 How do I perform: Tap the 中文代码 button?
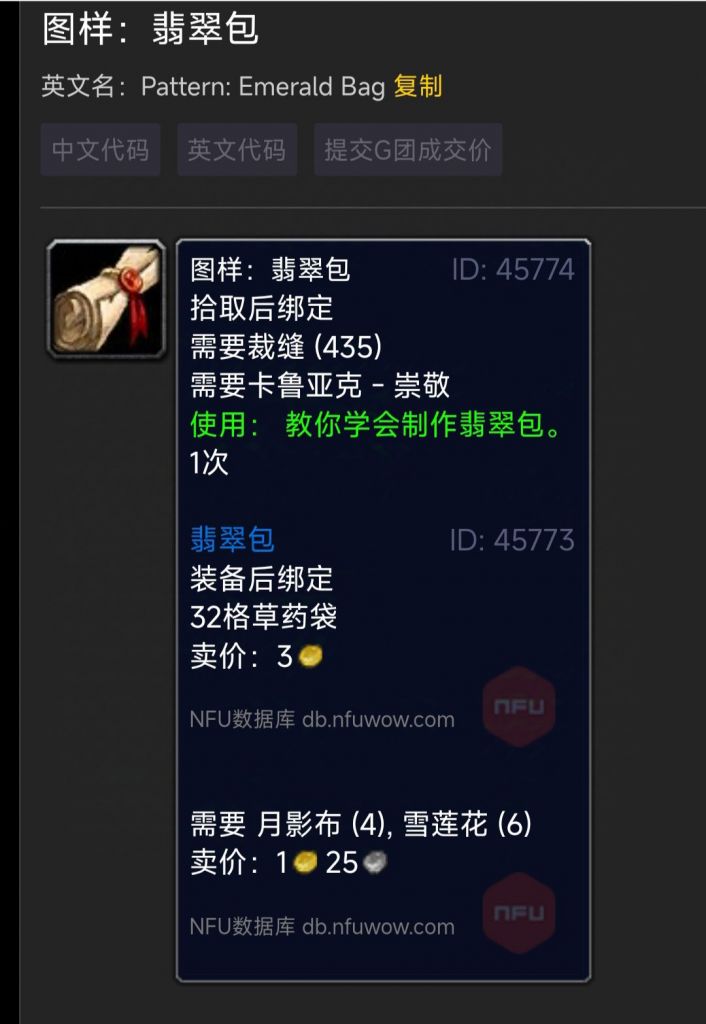pos(100,150)
